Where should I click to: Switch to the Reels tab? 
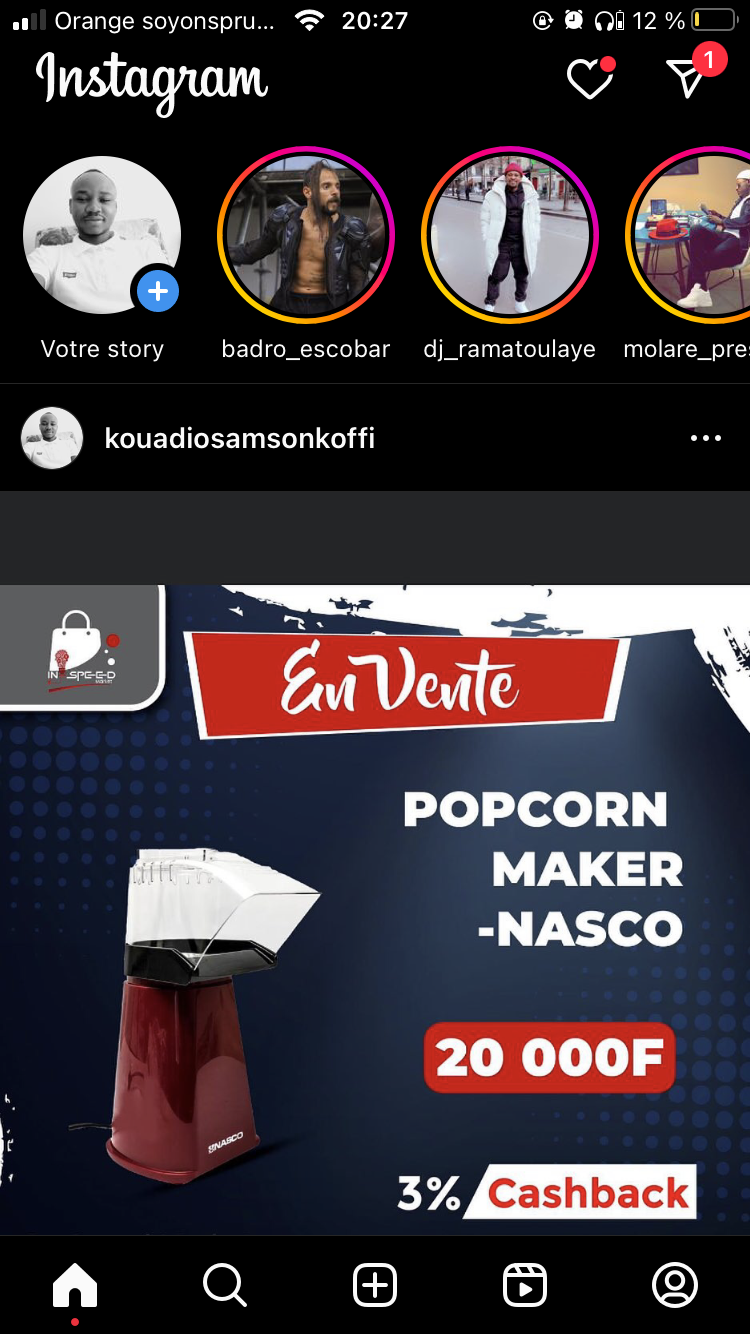pyautogui.click(x=525, y=1285)
